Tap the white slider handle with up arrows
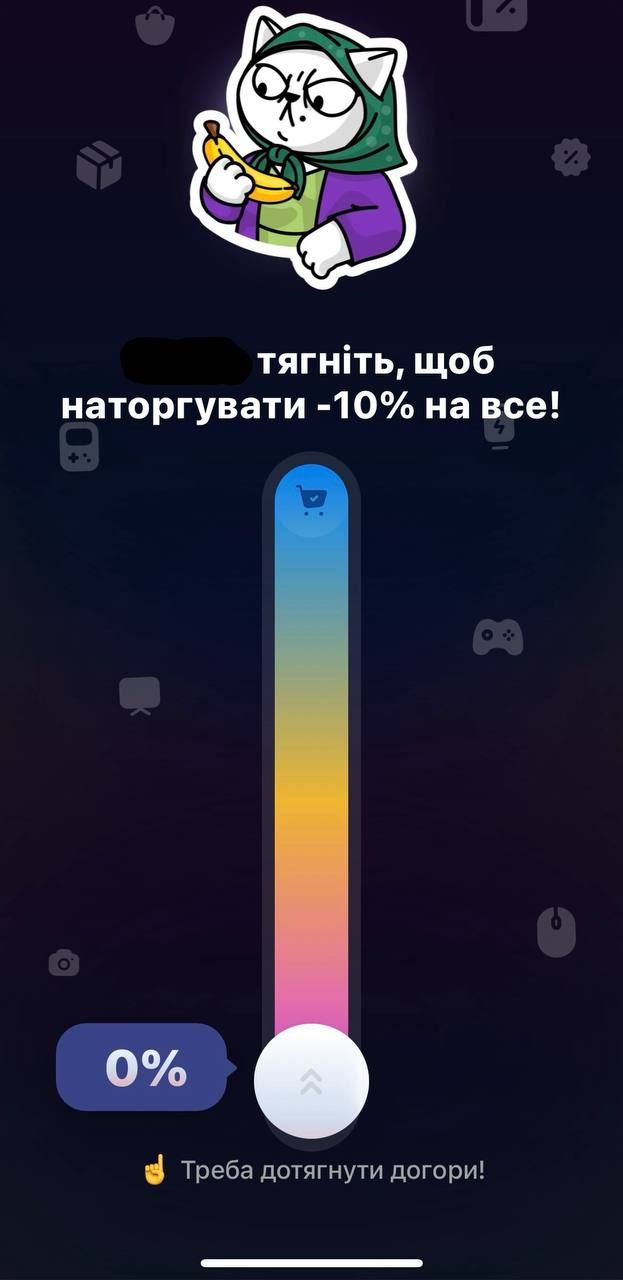The height and width of the screenshot is (1280, 623). click(x=311, y=1081)
